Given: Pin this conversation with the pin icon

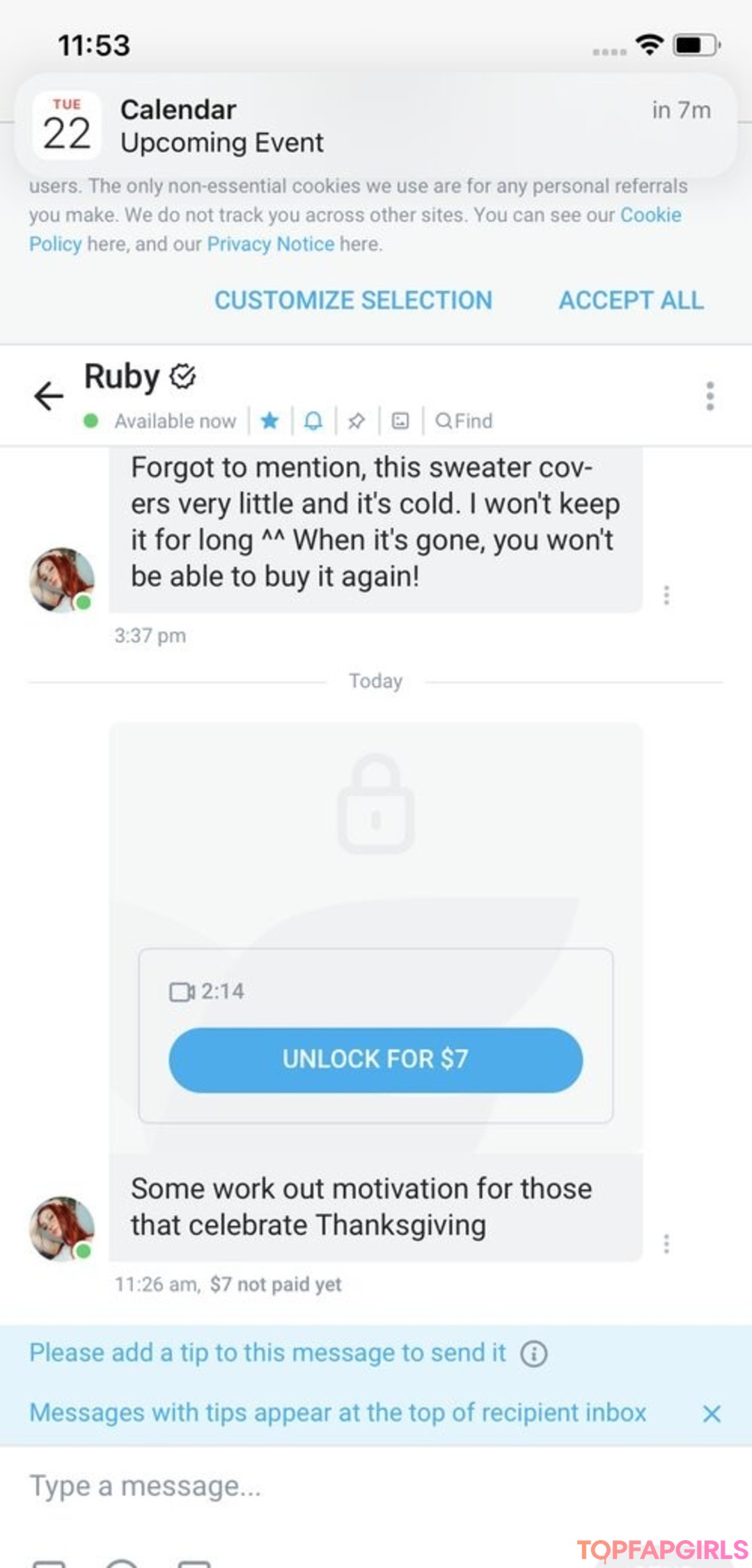Looking at the screenshot, I should [x=357, y=421].
